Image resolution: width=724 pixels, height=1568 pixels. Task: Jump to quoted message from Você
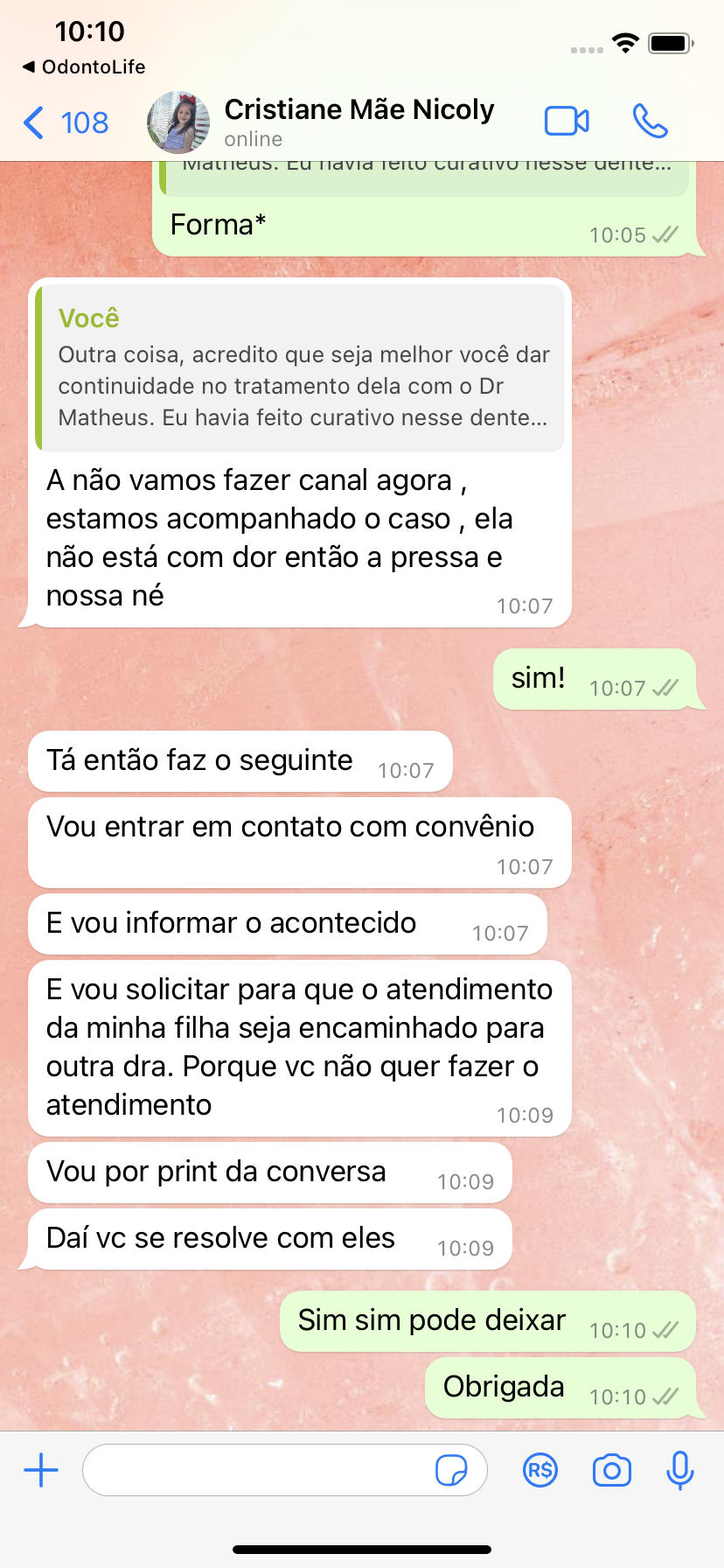[300, 367]
